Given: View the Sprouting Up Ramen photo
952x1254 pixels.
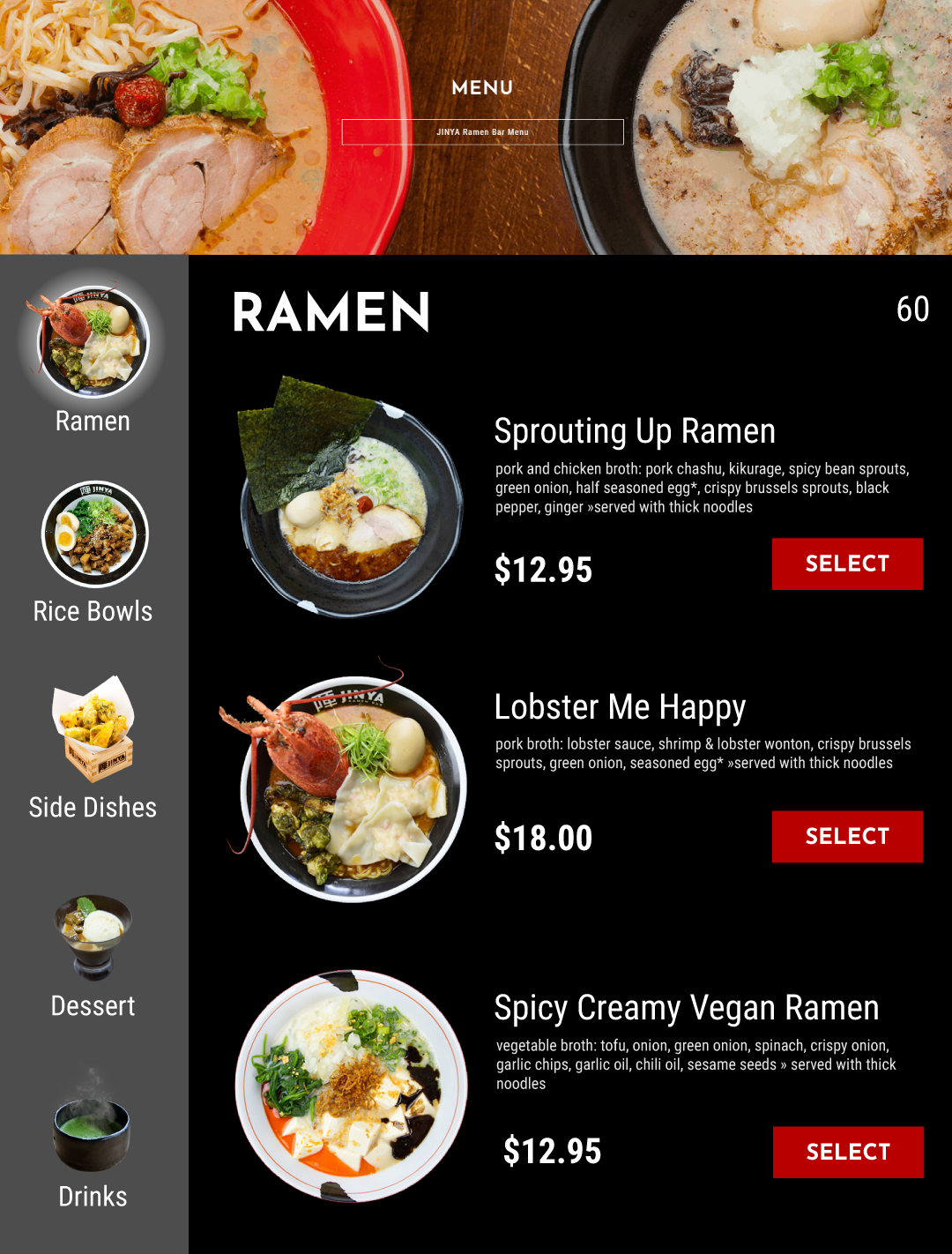Looking at the screenshot, I should [350, 499].
